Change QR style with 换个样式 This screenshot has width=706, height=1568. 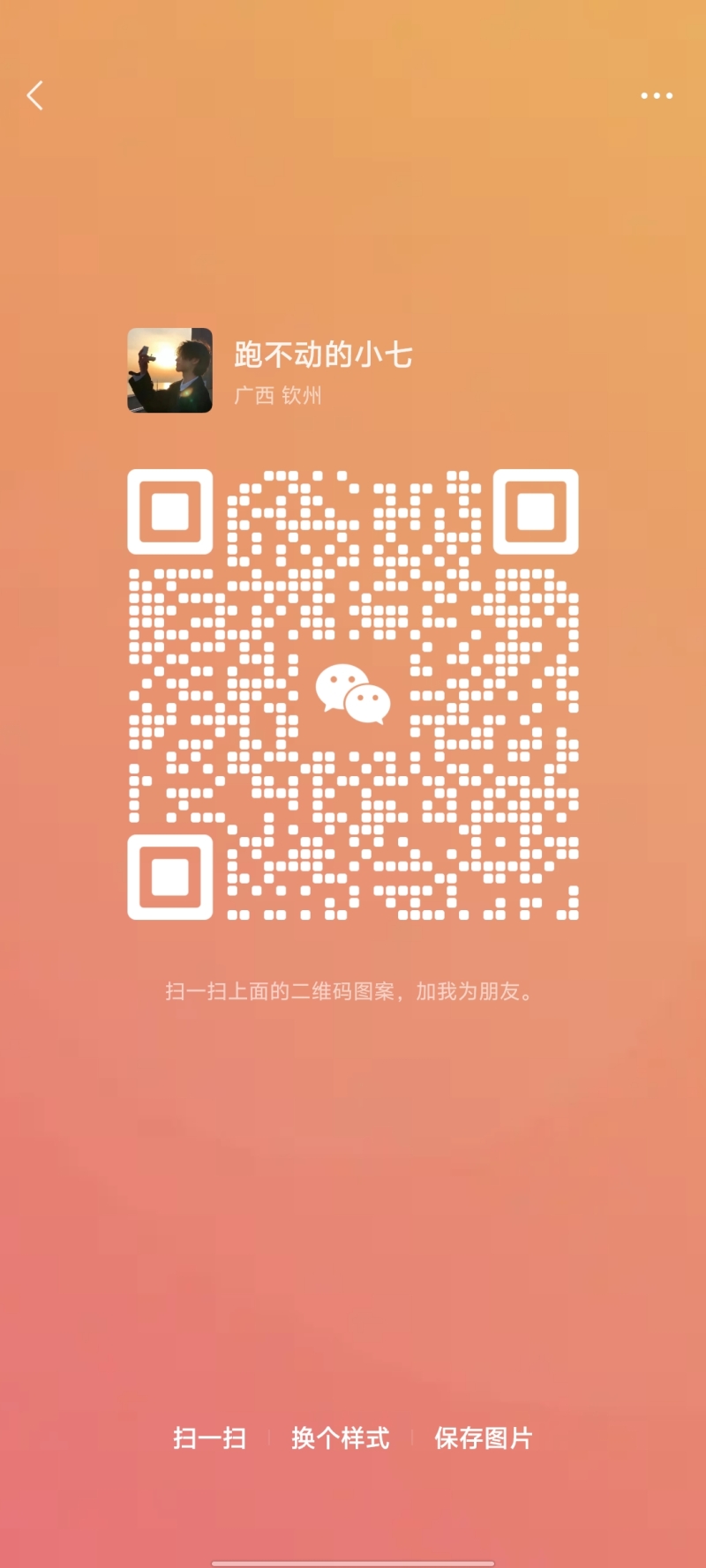click(340, 1438)
